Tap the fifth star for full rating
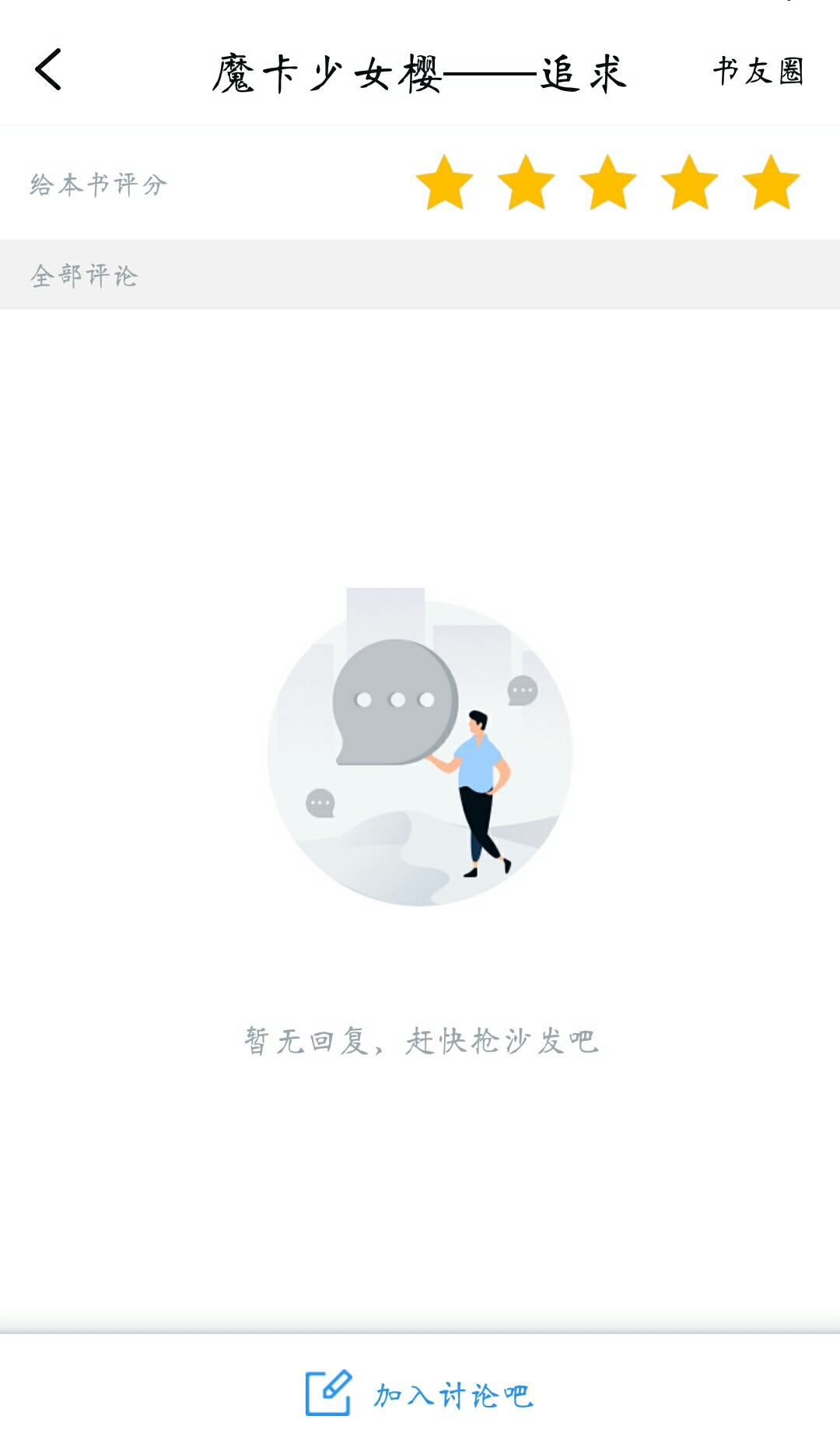840x1451 pixels. [x=771, y=184]
